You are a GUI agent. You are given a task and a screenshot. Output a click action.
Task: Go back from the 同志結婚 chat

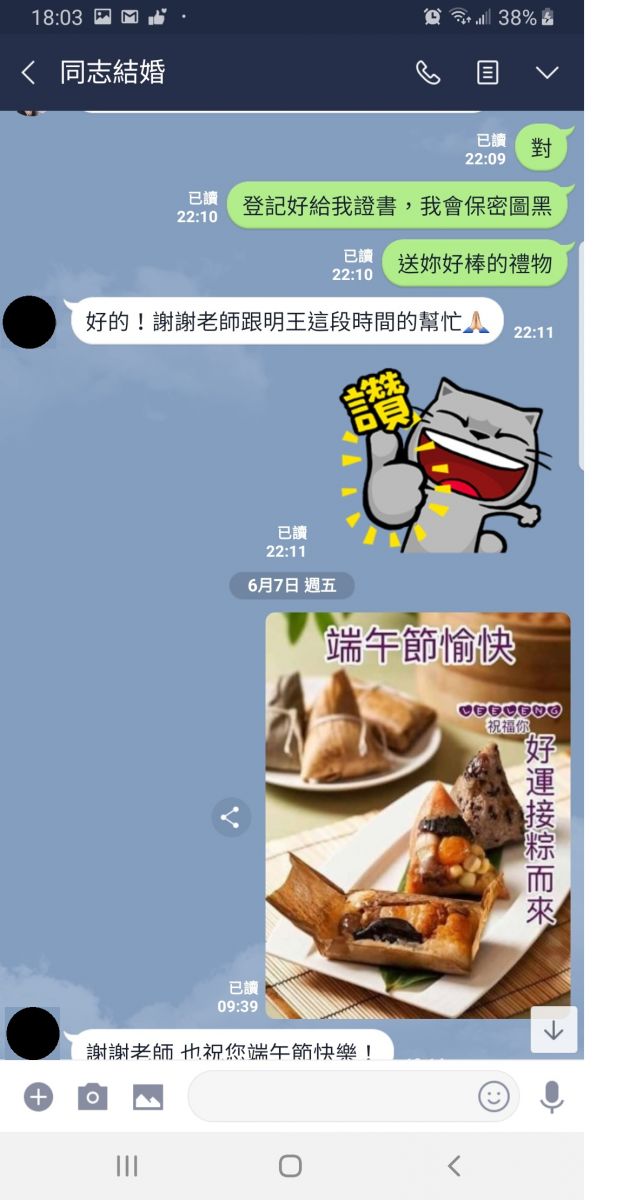click(28, 73)
